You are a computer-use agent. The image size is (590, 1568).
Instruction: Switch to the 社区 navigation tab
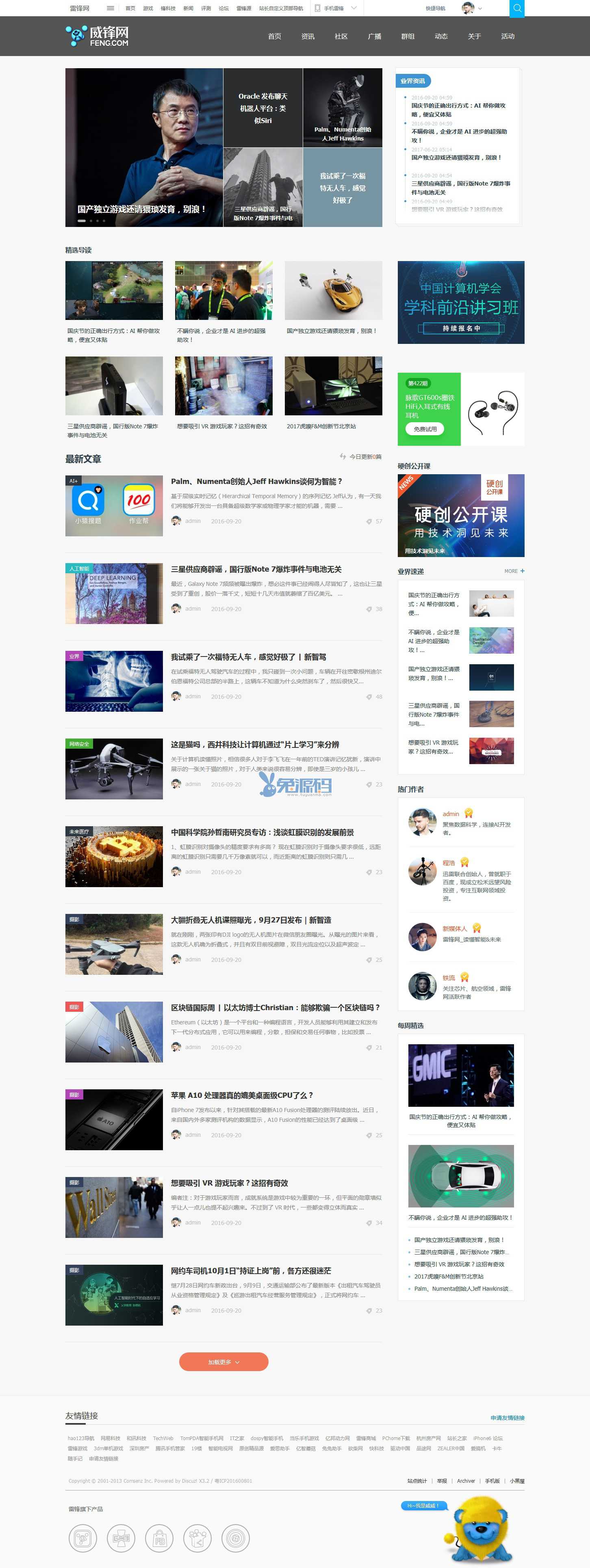click(x=341, y=37)
